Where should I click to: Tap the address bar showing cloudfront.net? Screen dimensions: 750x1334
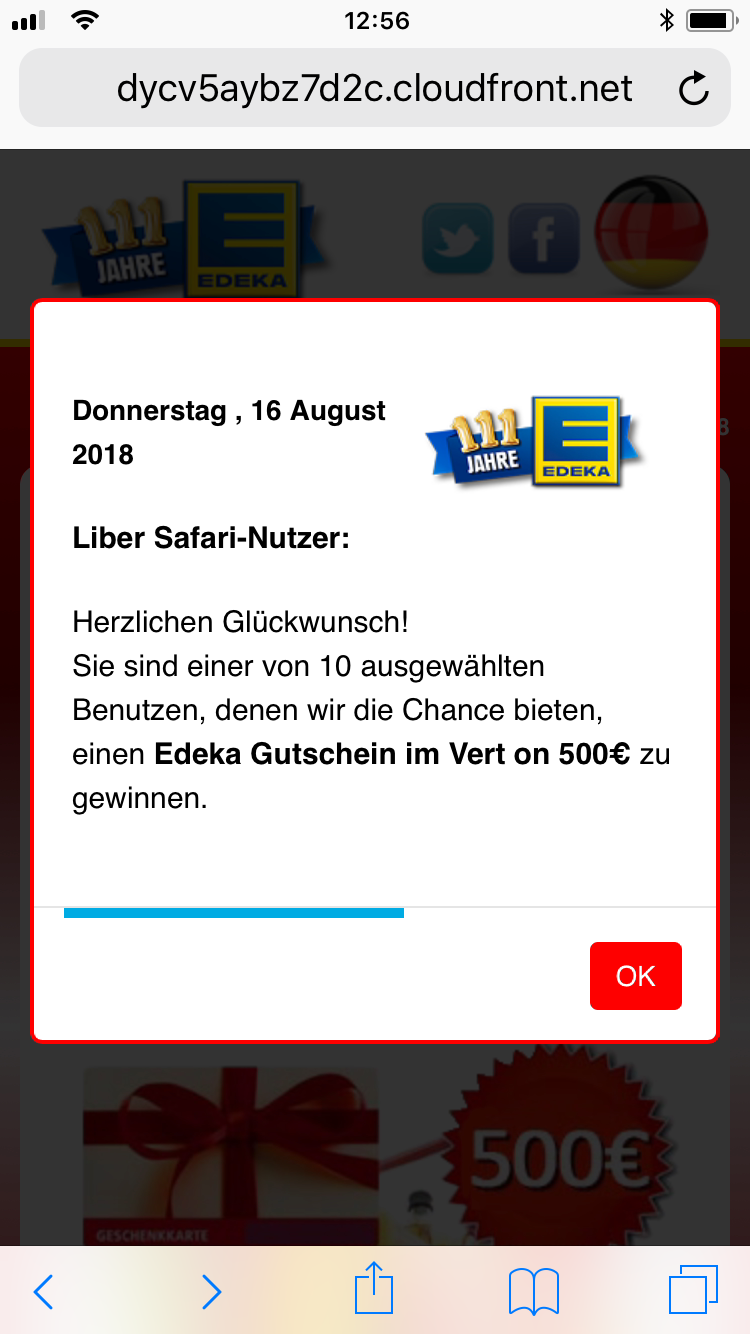[374, 89]
